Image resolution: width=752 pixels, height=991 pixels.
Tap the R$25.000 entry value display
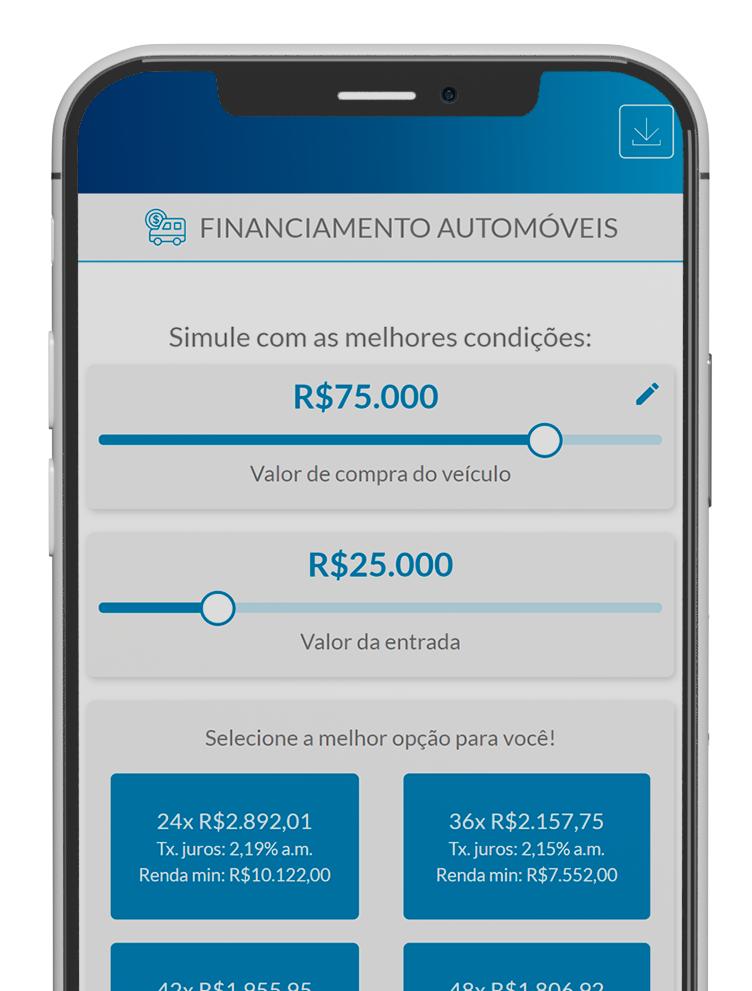coord(380,564)
